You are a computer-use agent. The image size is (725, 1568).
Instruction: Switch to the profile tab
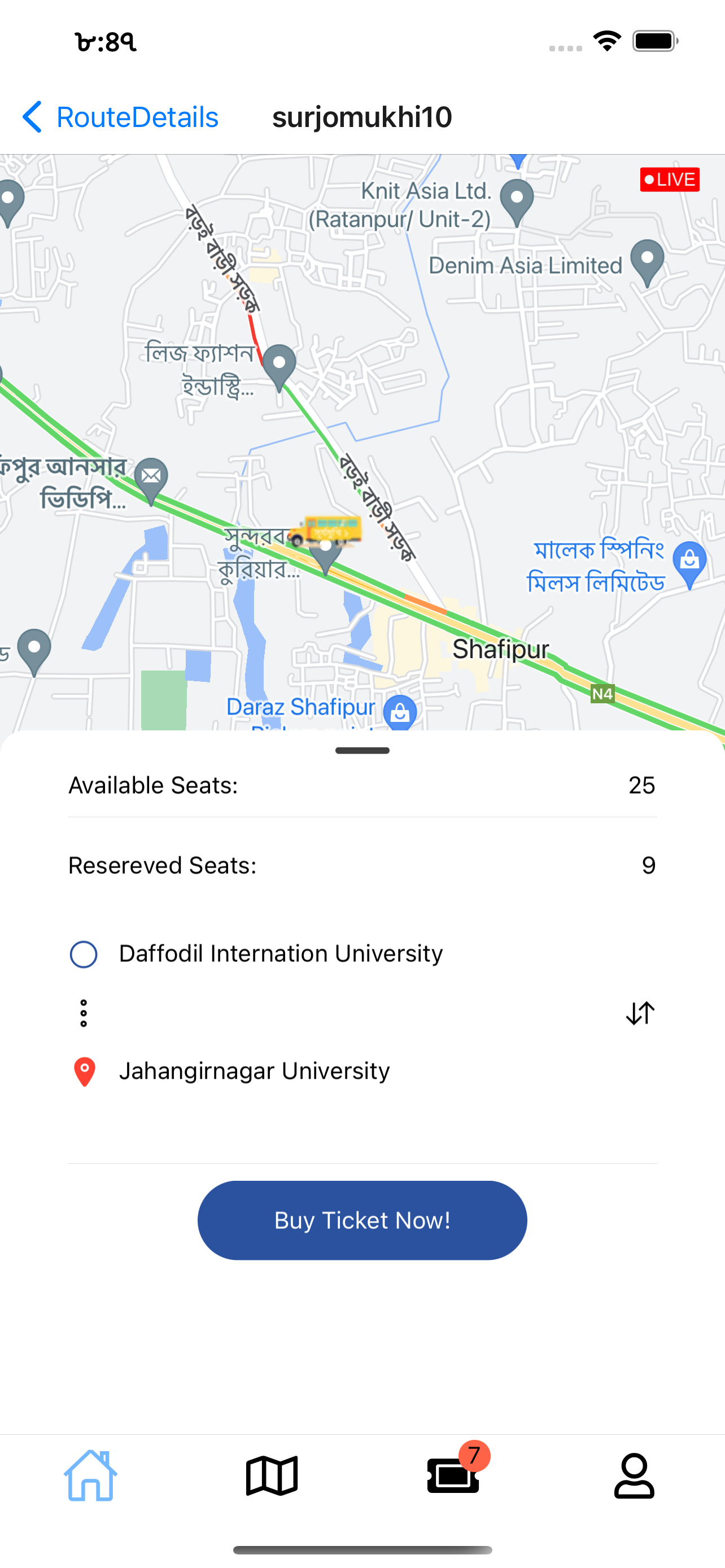click(x=634, y=1475)
